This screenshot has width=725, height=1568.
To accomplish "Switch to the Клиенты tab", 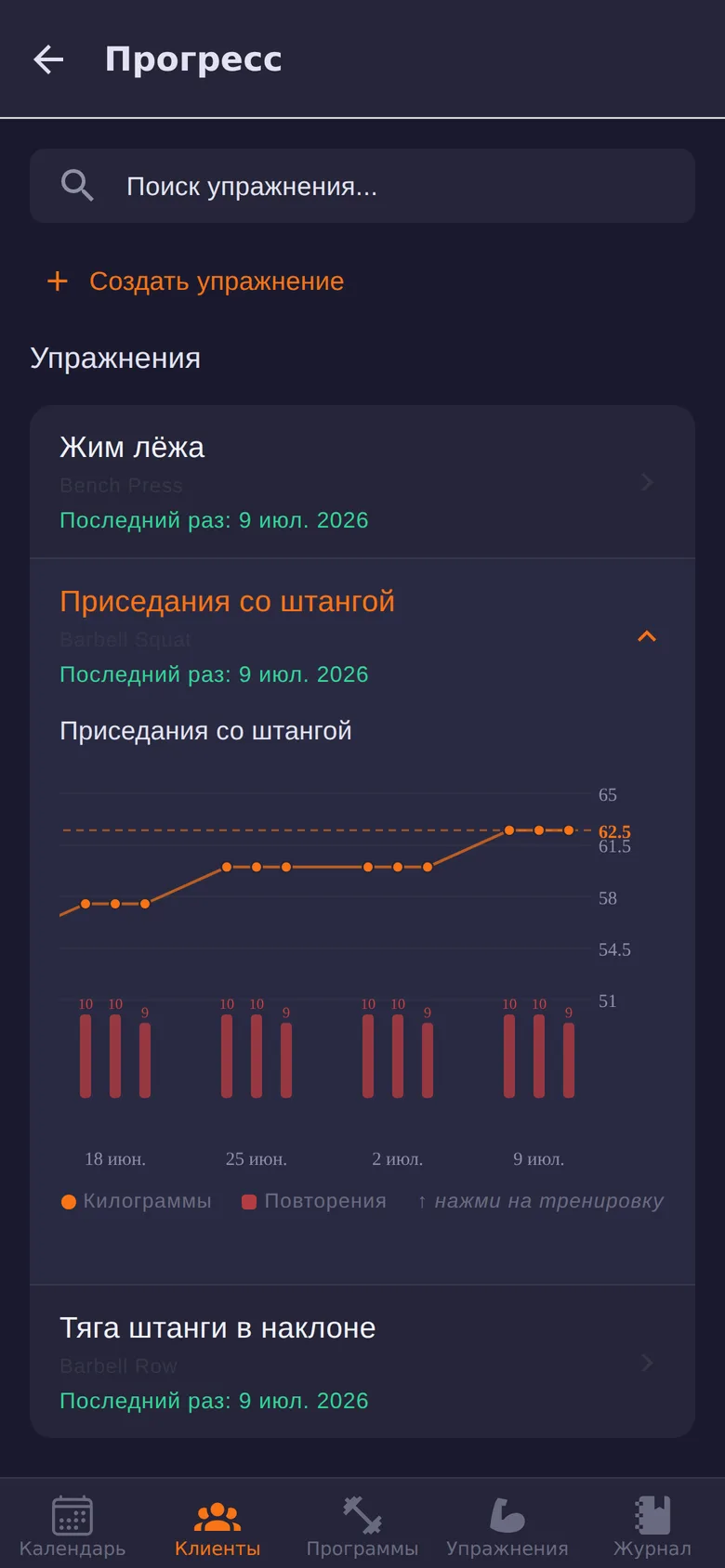I will (x=217, y=1525).
